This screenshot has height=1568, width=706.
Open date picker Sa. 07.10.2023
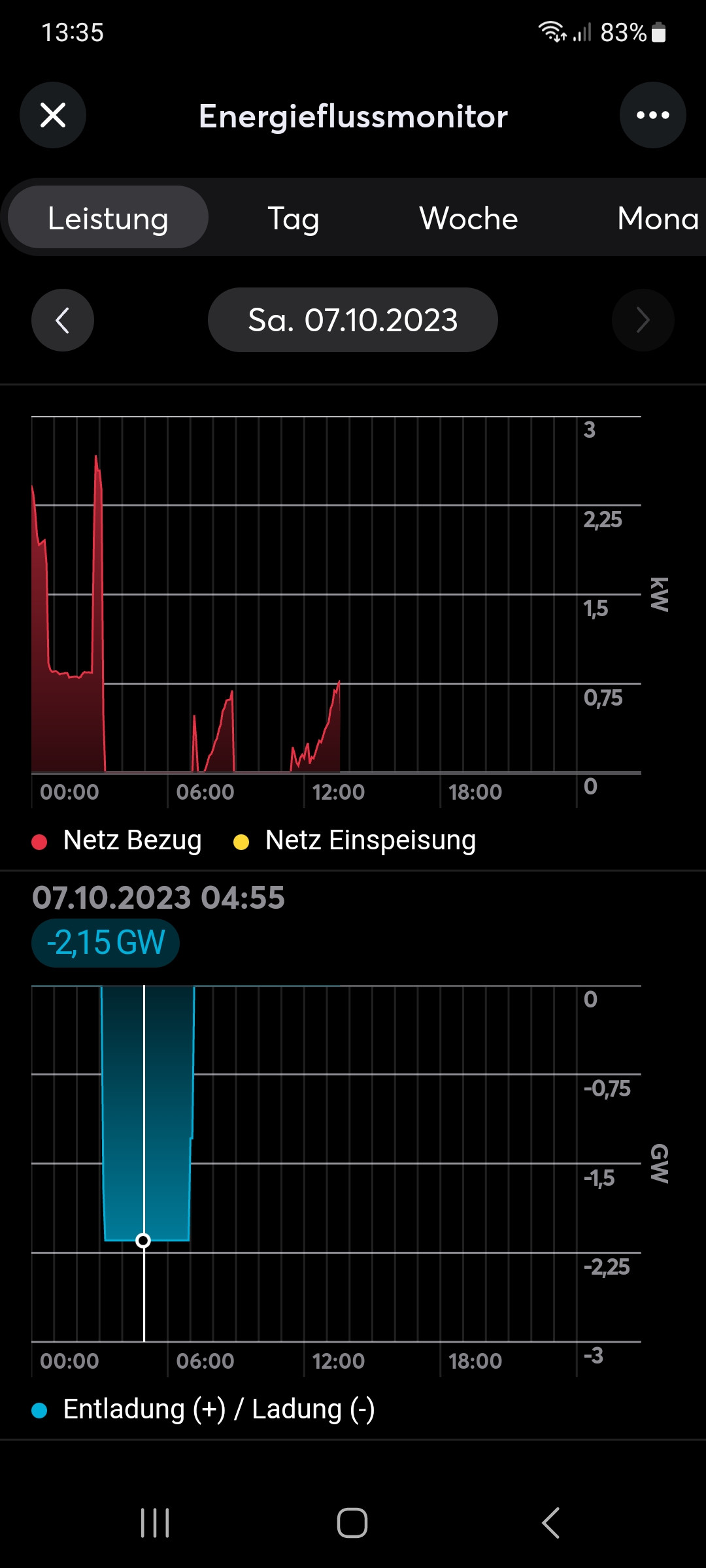coord(353,320)
